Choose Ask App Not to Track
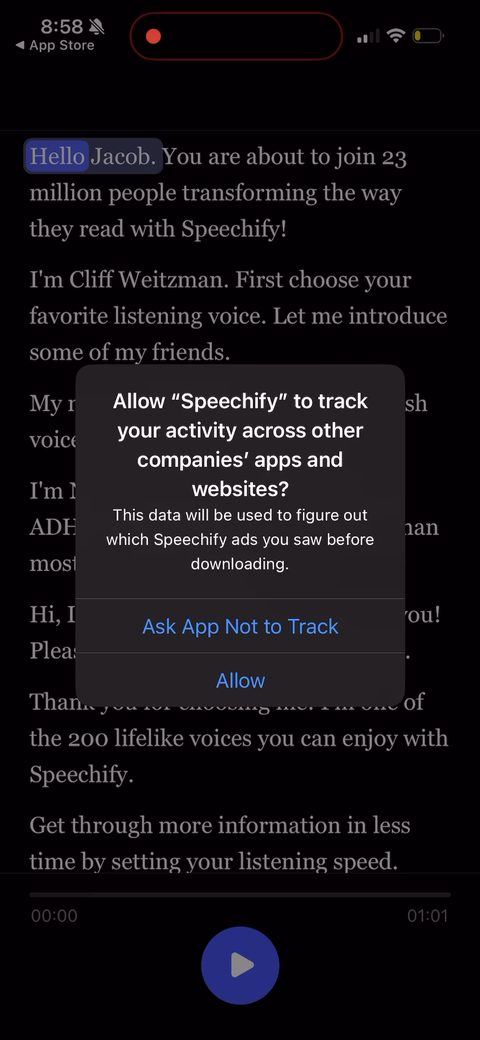The width and height of the screenshot is (480, 1040). pos(240,626)
